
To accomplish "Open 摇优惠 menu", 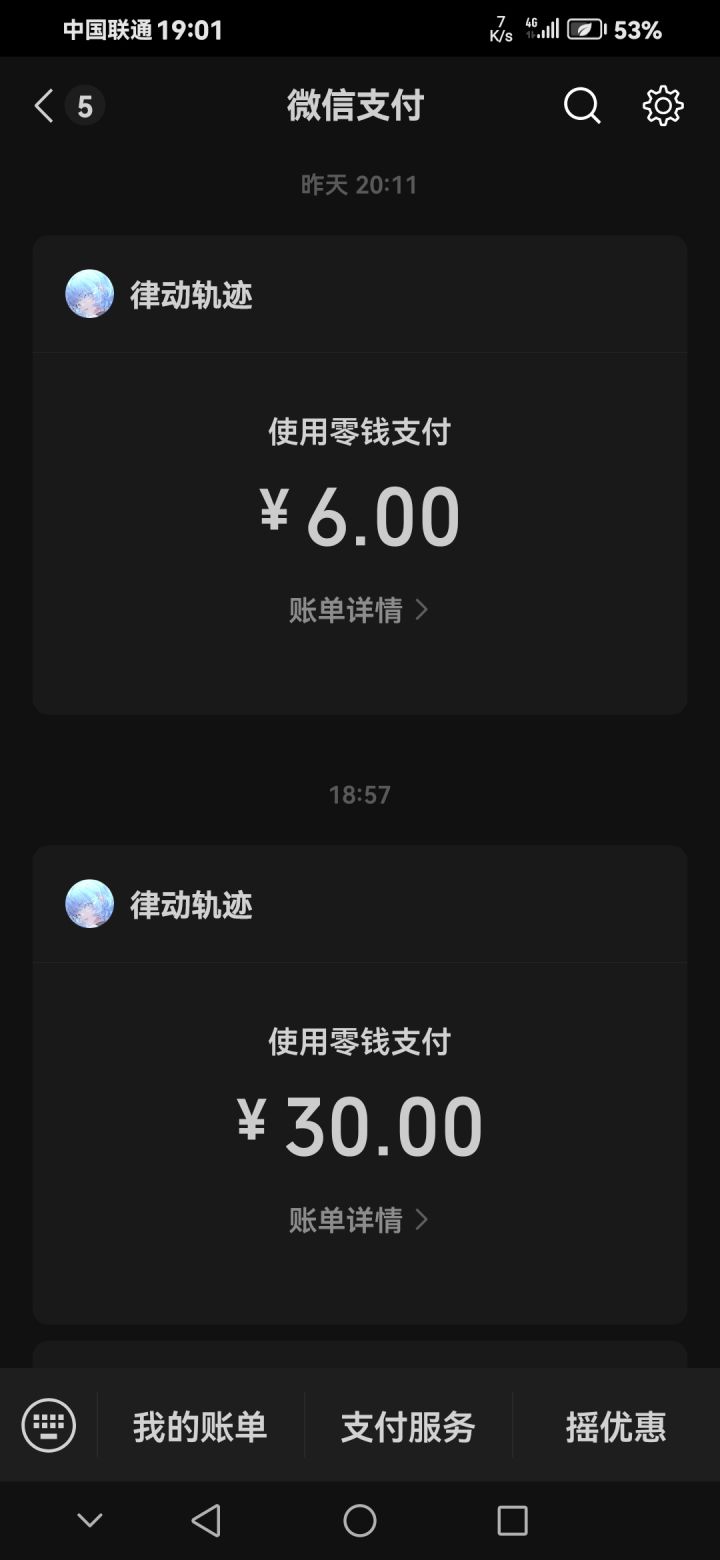I will pyautogui.click(x=616, y=1427).
